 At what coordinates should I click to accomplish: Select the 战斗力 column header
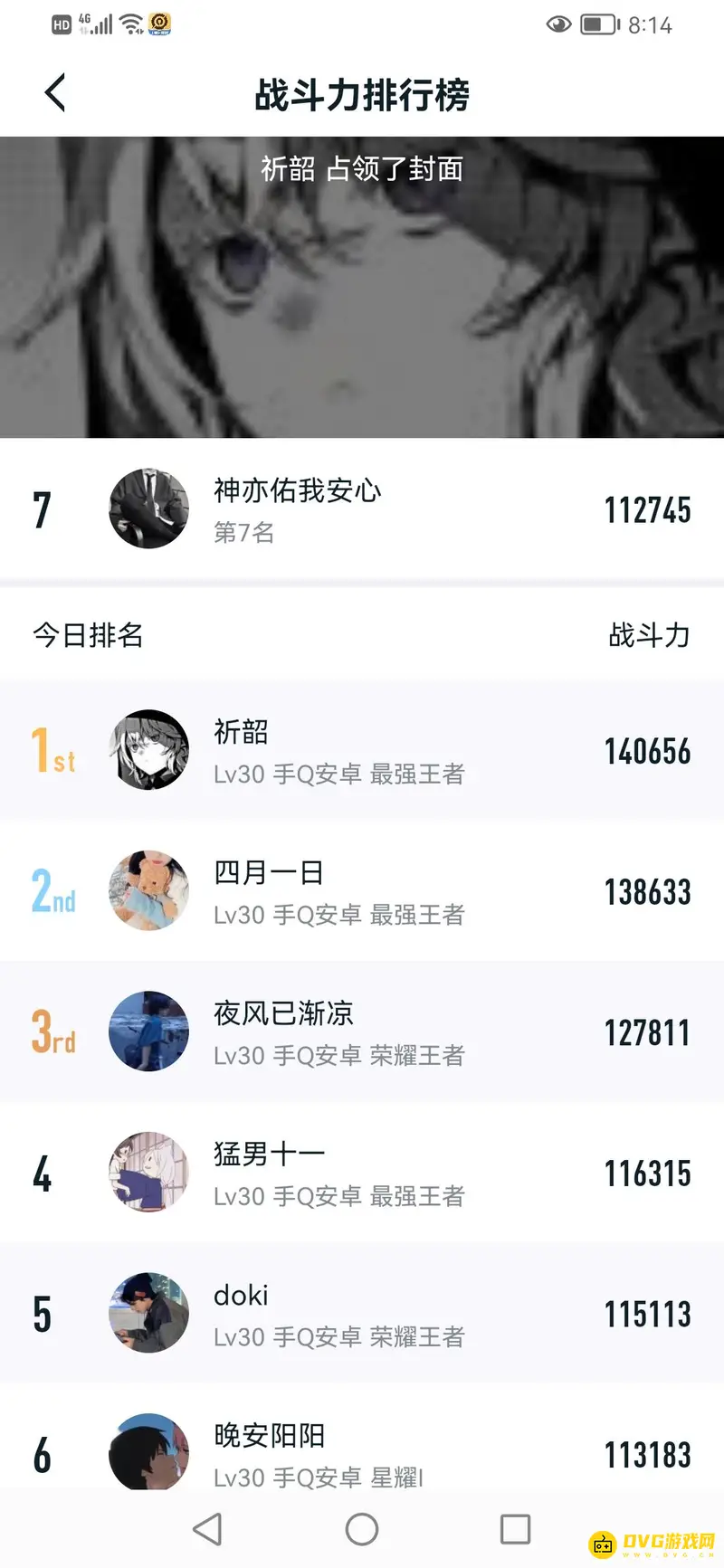coord(649,636)
